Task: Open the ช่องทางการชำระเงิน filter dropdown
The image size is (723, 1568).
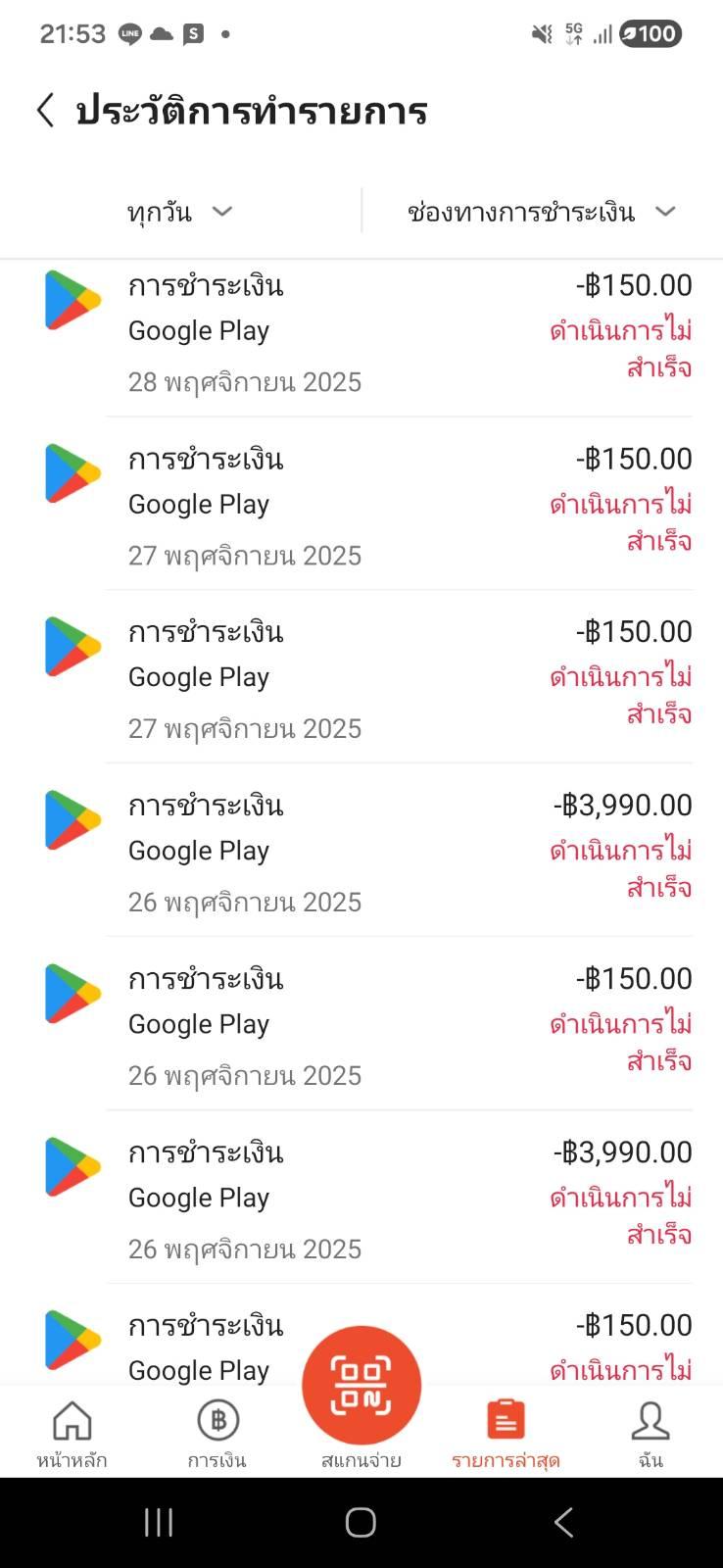Action: tap(541, 212)
